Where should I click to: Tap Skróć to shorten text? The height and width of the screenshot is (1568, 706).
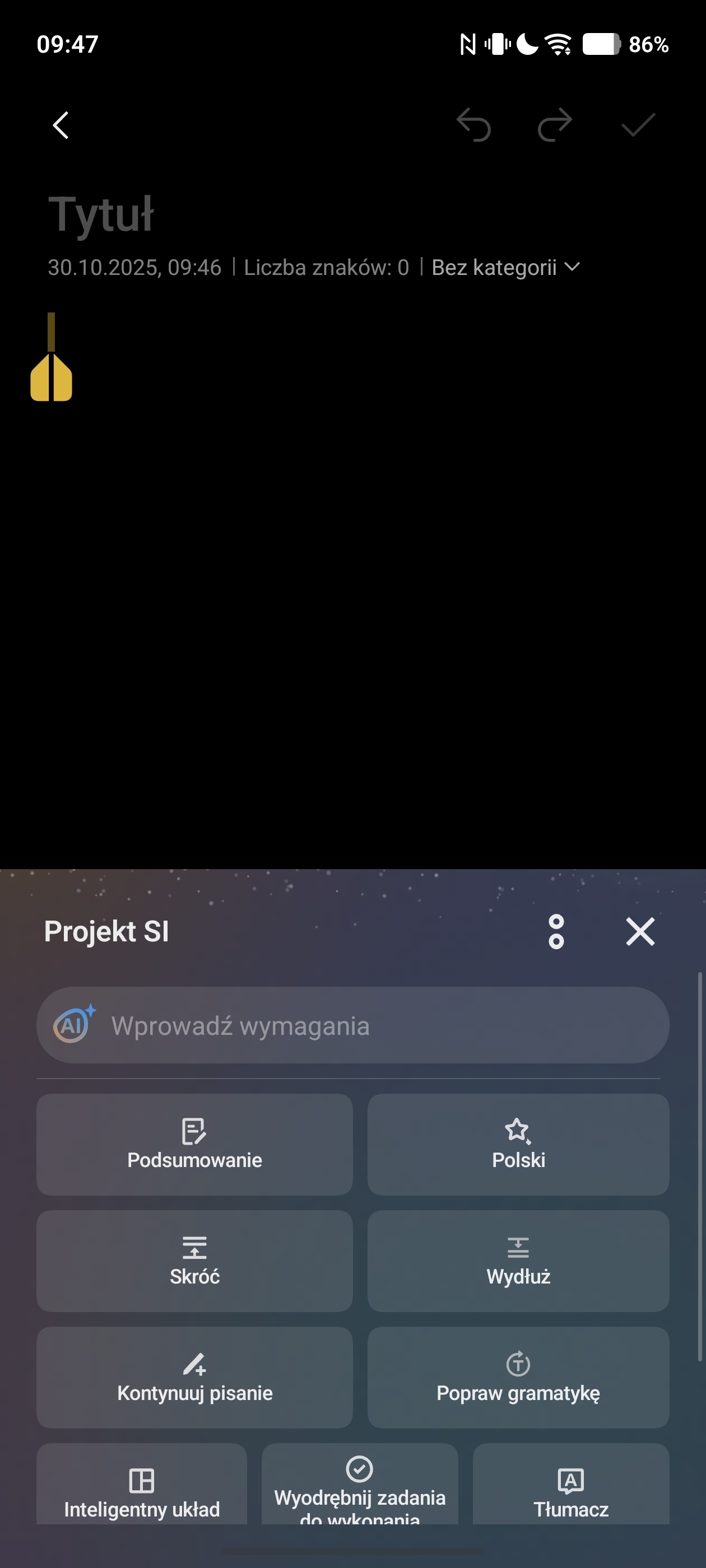[194, 1261]
